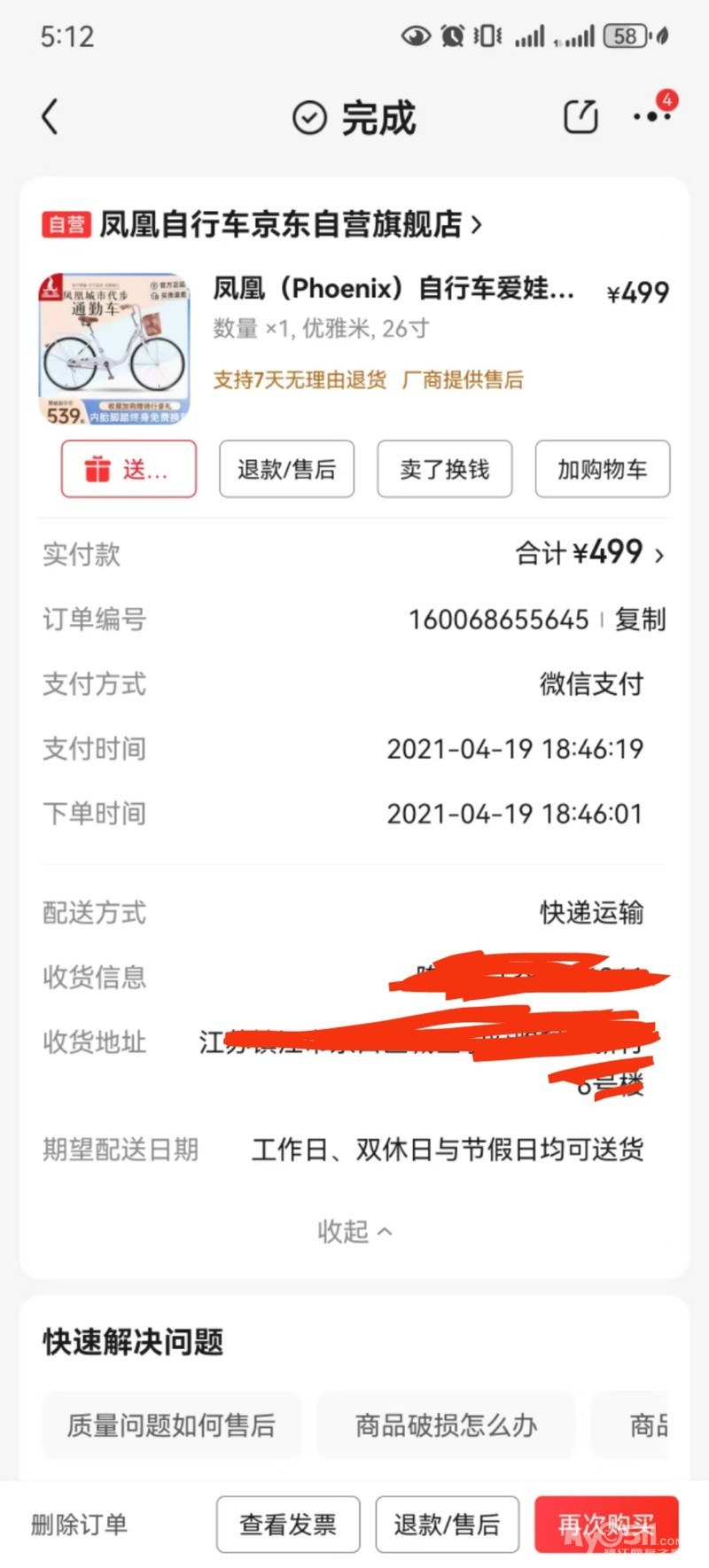Tap the red gift 送 button

[x=129, y=469]
